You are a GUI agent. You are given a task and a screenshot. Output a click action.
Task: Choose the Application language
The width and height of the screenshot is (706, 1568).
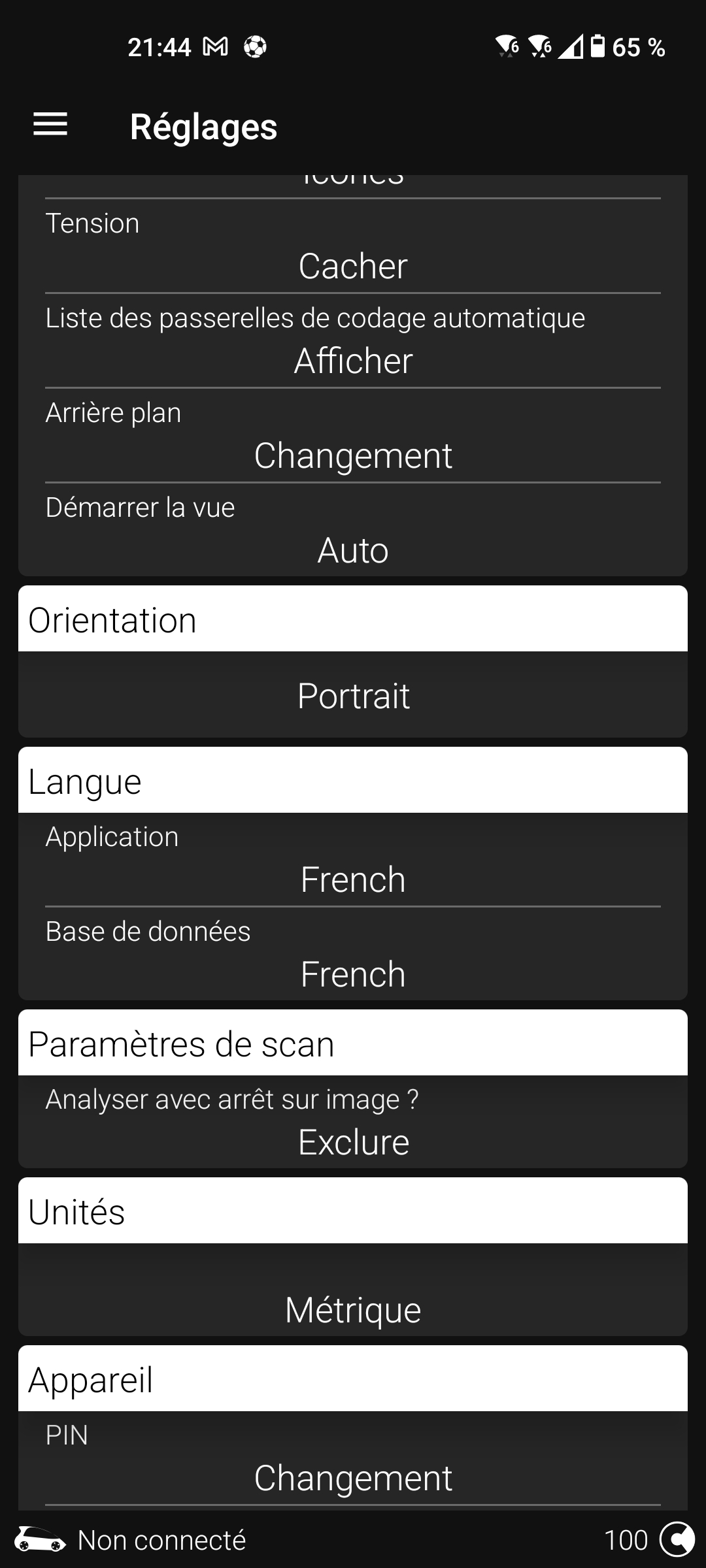coord(353,879)
